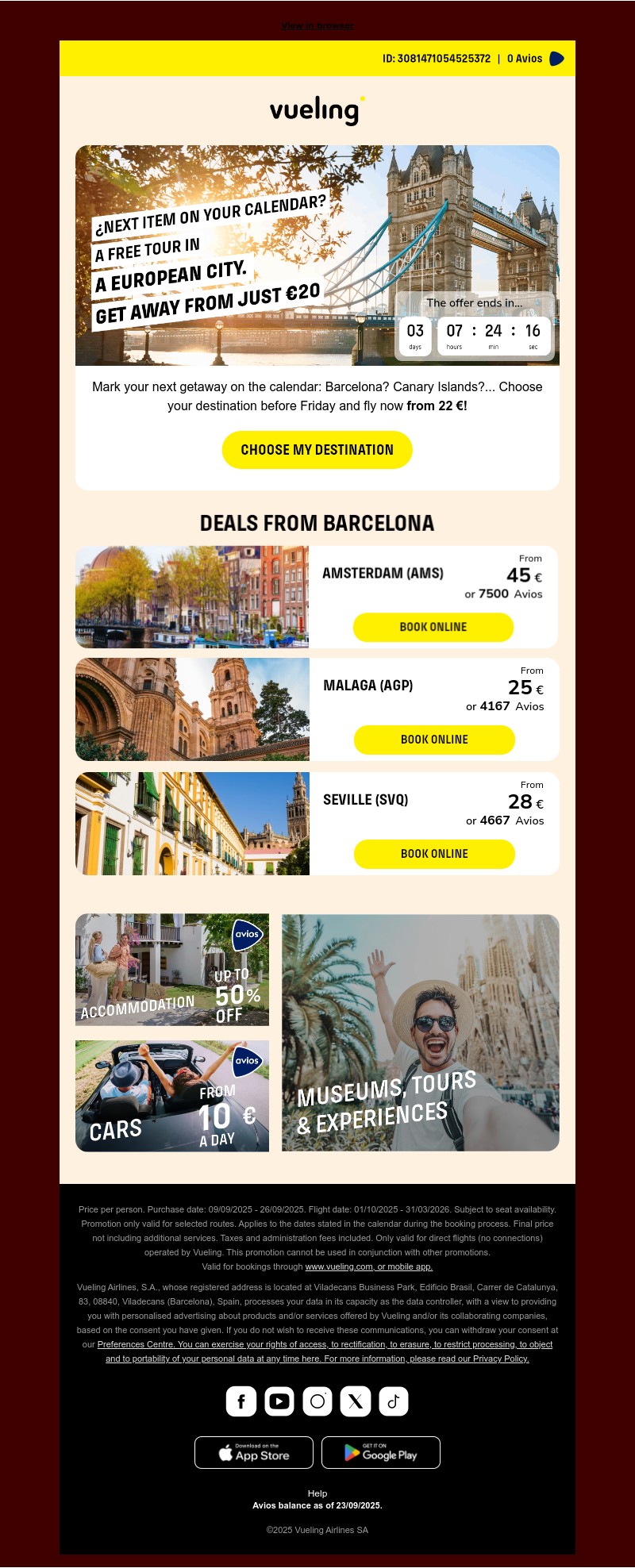Viewport: 635px width, 1568px height.
Task: Tap the Choose My Destination button
Action: click(x=317, y=450)
